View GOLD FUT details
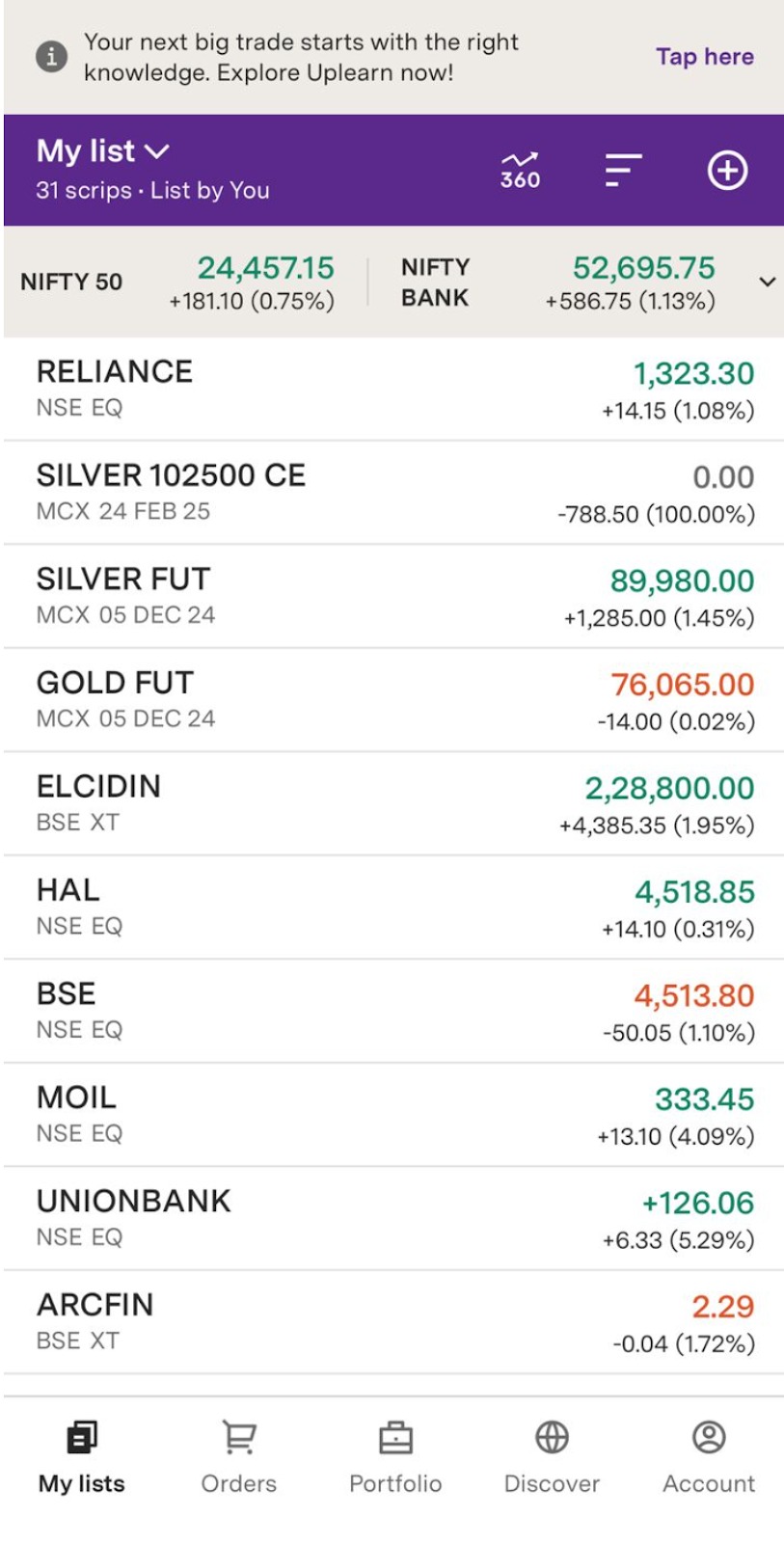This screenshot has width=784, height=1543. (393, 700)
